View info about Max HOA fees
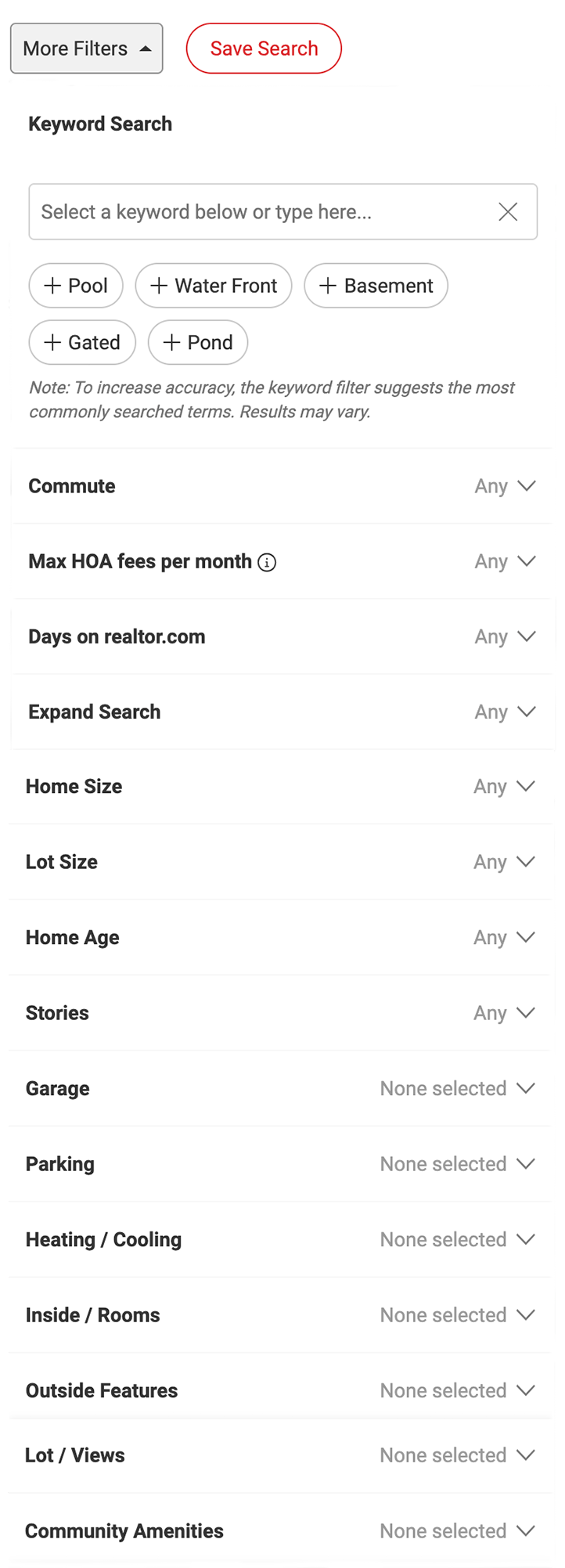This screenshot has width=565, height=1568. [267, 562]
